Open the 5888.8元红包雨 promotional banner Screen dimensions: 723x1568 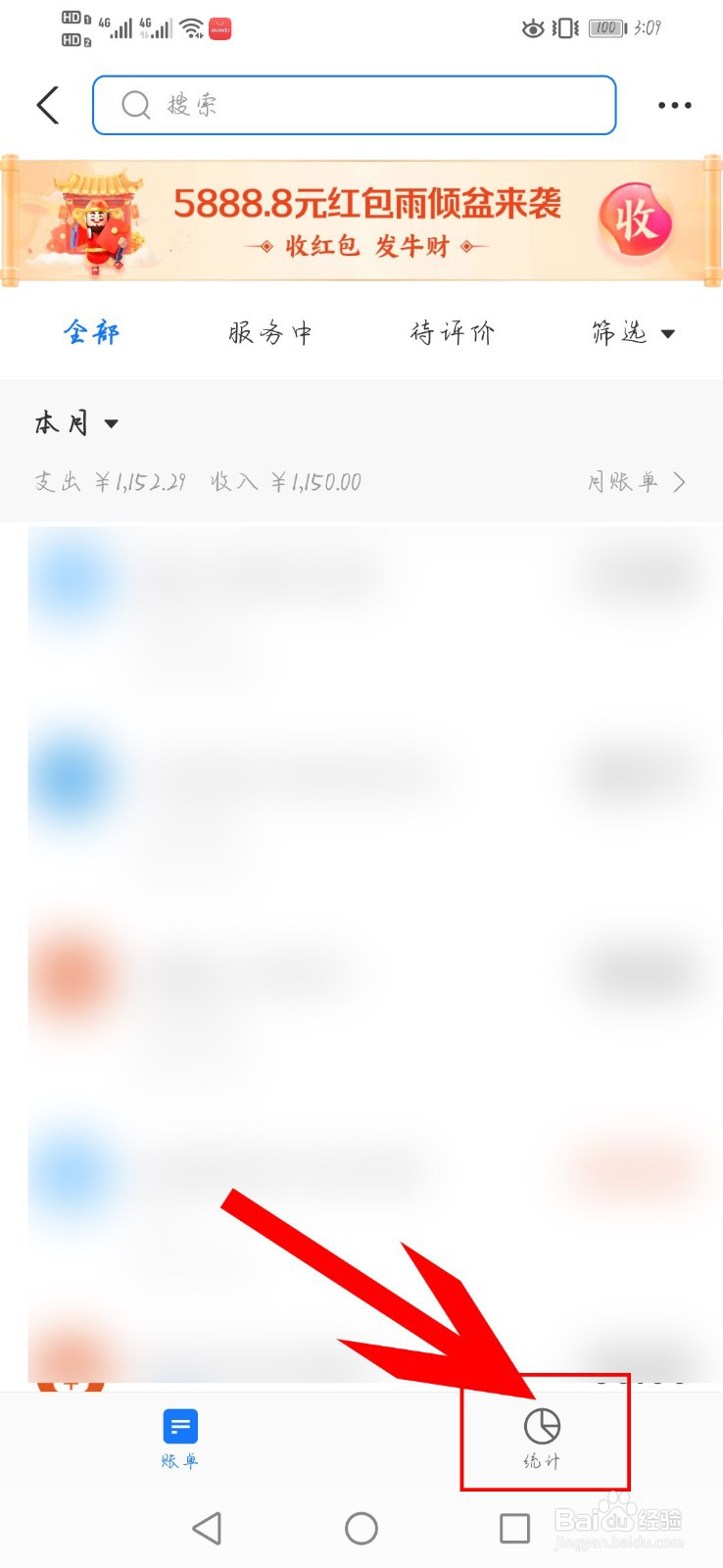click(361, 220)
